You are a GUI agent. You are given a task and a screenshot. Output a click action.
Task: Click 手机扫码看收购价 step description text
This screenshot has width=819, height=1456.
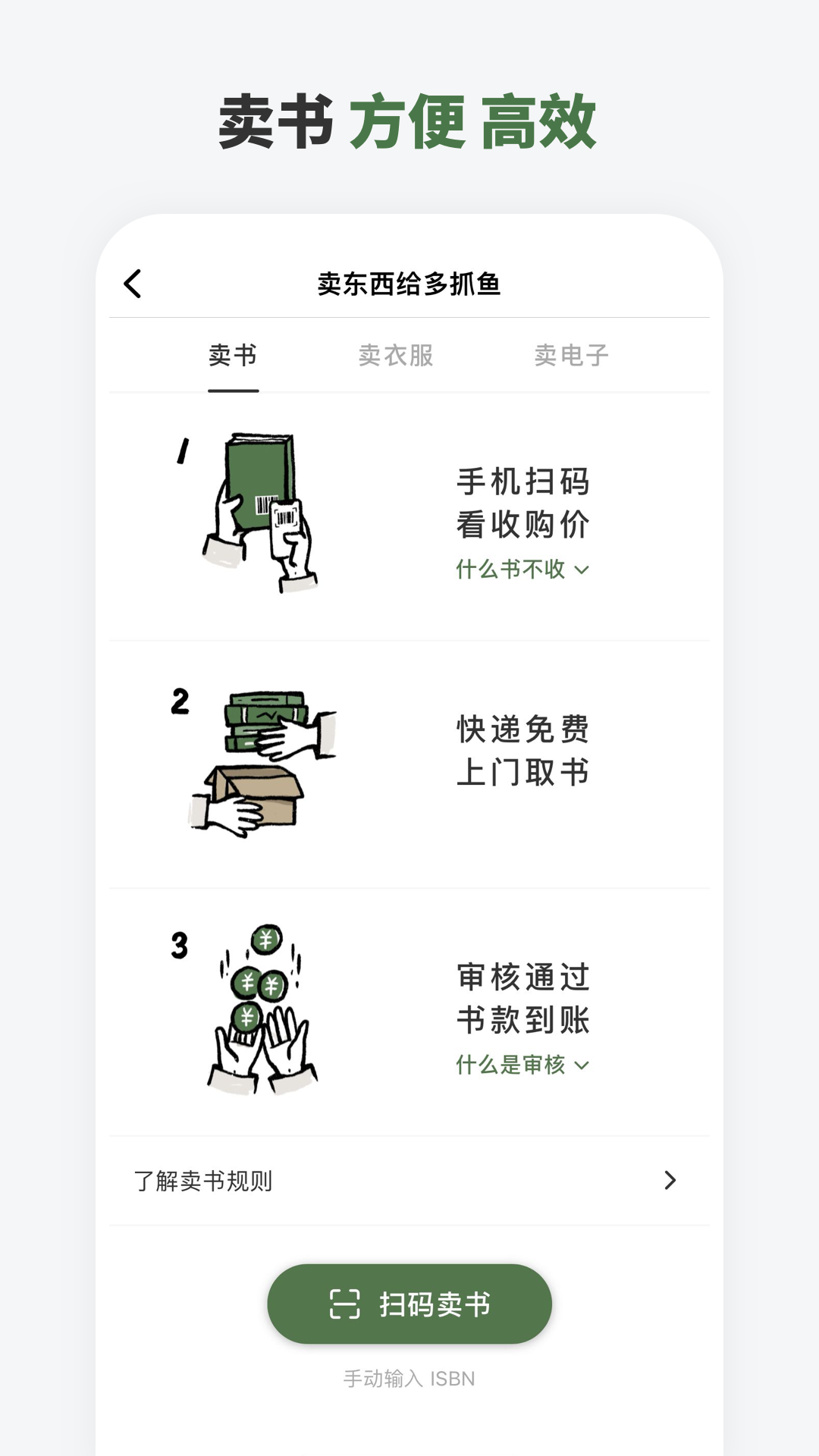coord(523,500)
